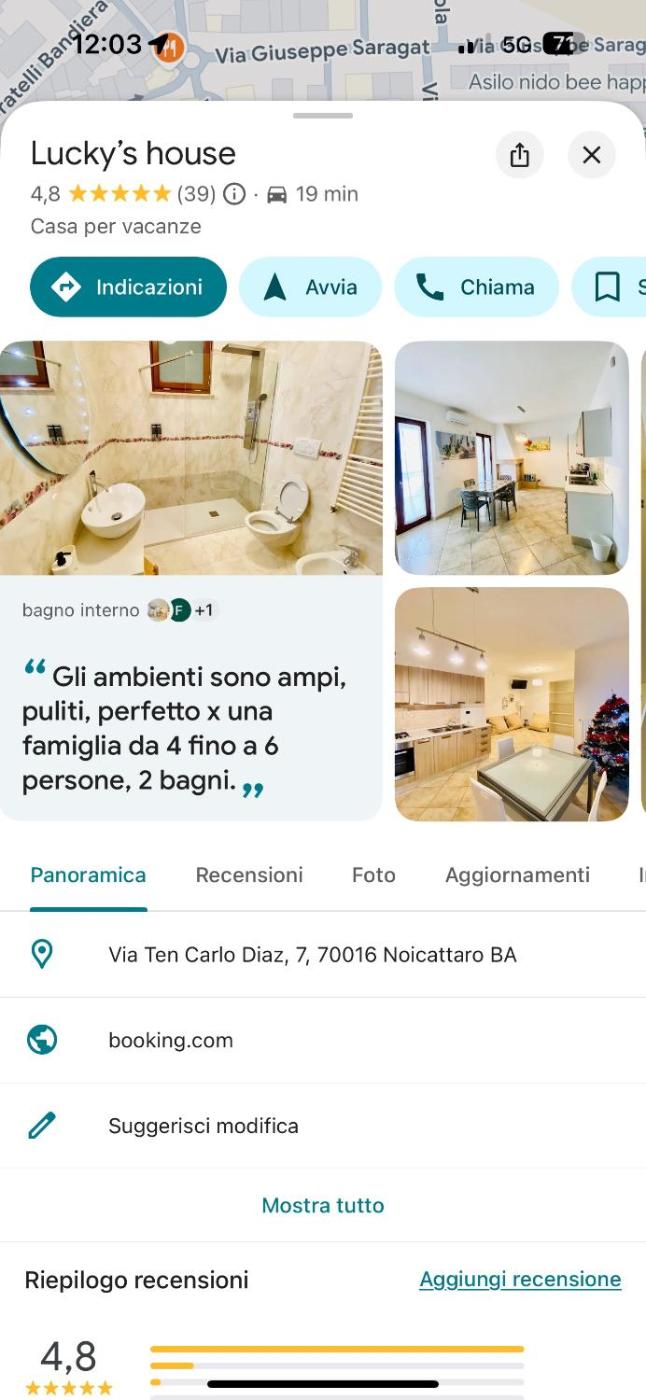
Task: Switch to the Foto tab
Action: click(373, 875)
